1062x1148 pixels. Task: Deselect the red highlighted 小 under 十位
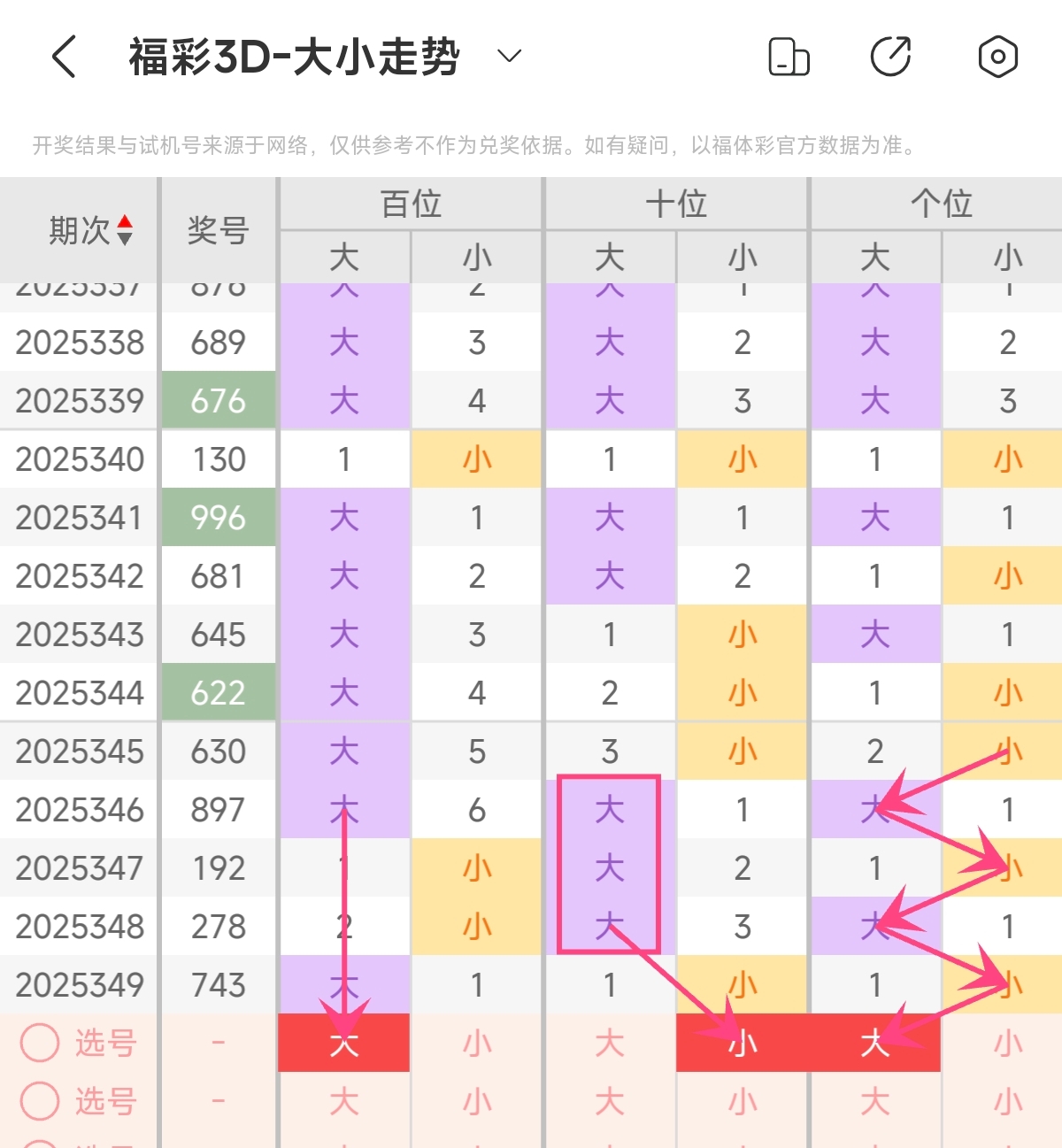tap(743, 1043)
